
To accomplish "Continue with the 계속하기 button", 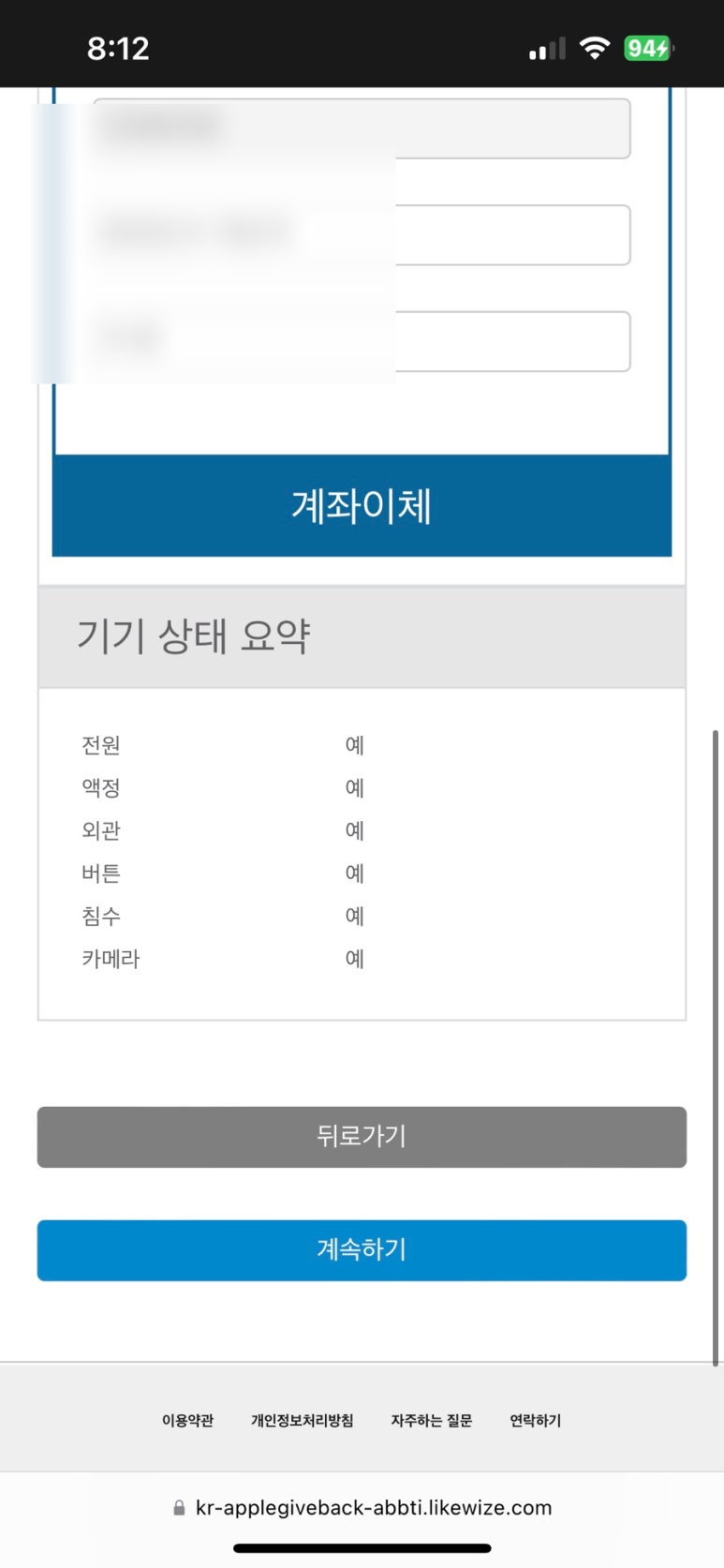I will point(362,1250).
